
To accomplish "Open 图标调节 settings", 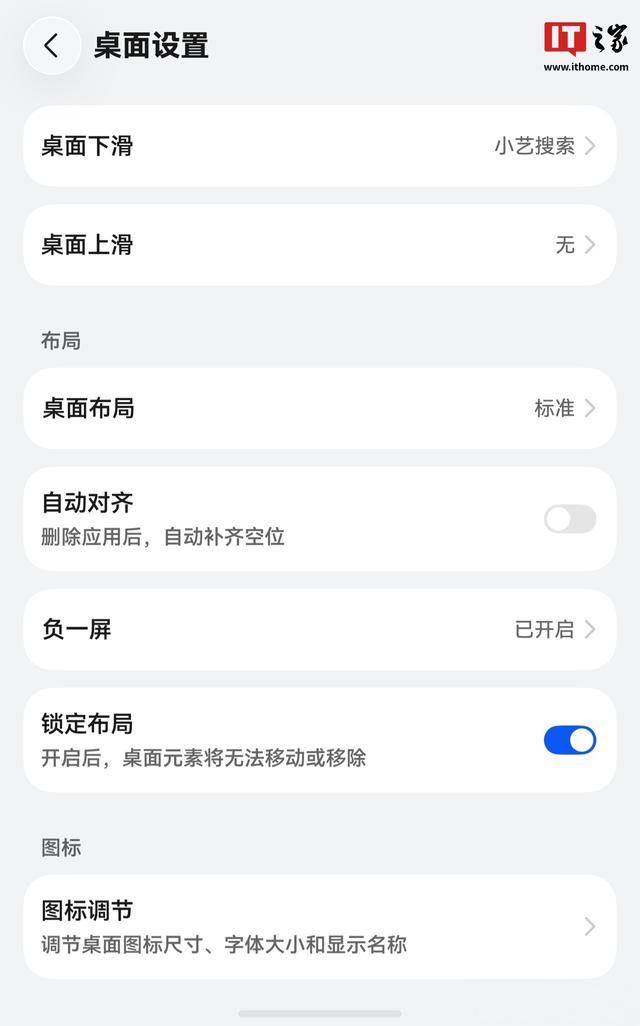I will click(x=320, y=927).
